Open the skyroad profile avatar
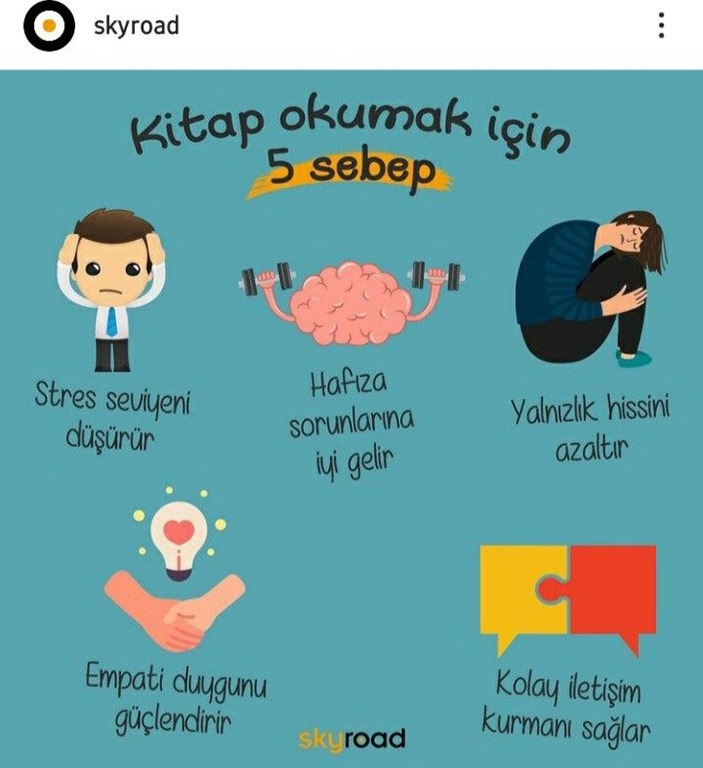 click(x=48, y=27)
